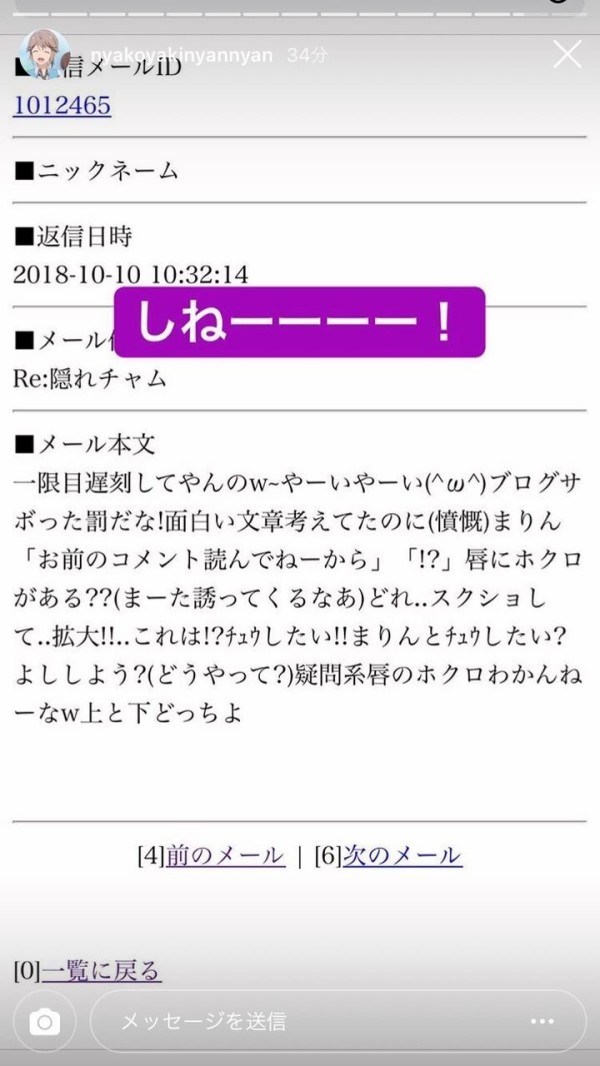The image size is (600, 1066).
Task: Open the nyakoyakinyannyan username profile
Action: coord(179,55)
